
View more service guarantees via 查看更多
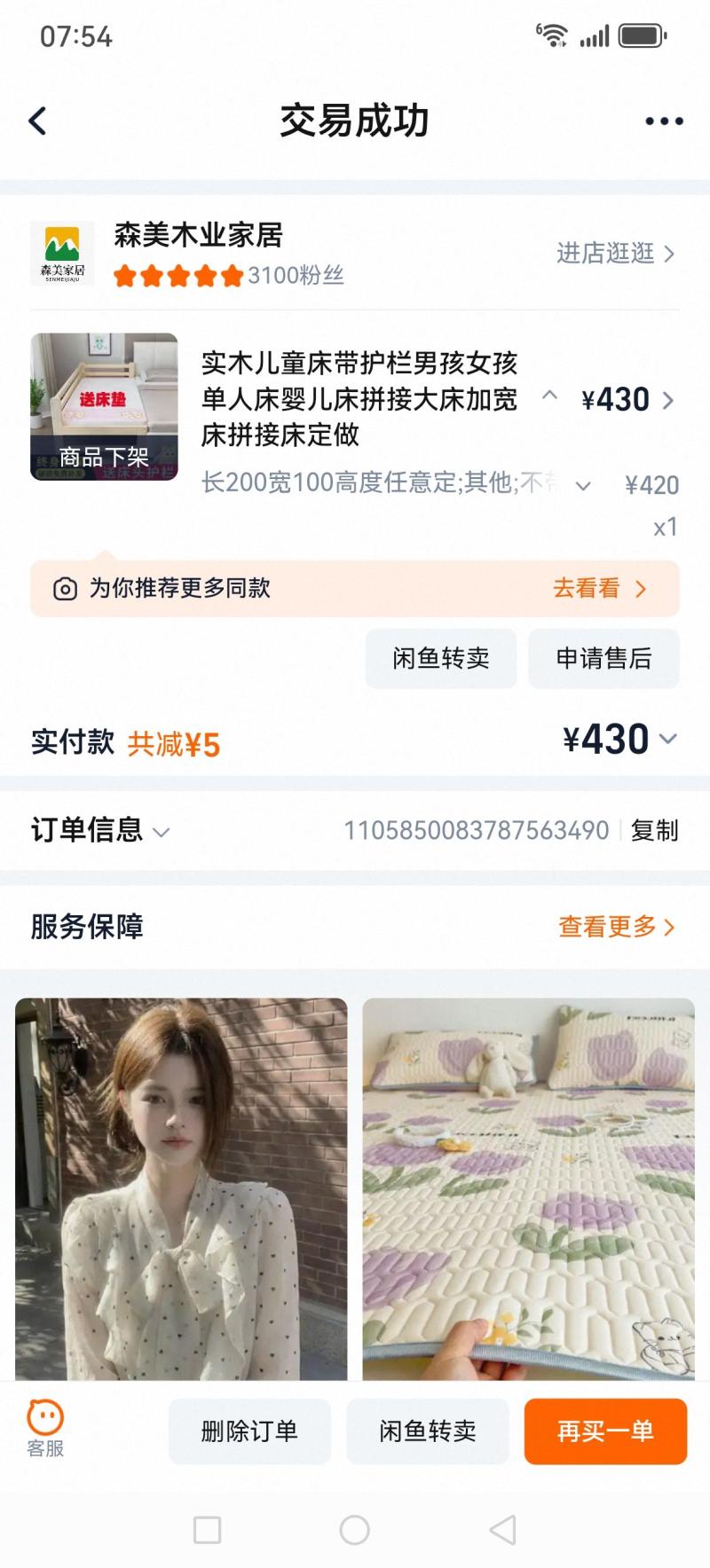[616, 927]
